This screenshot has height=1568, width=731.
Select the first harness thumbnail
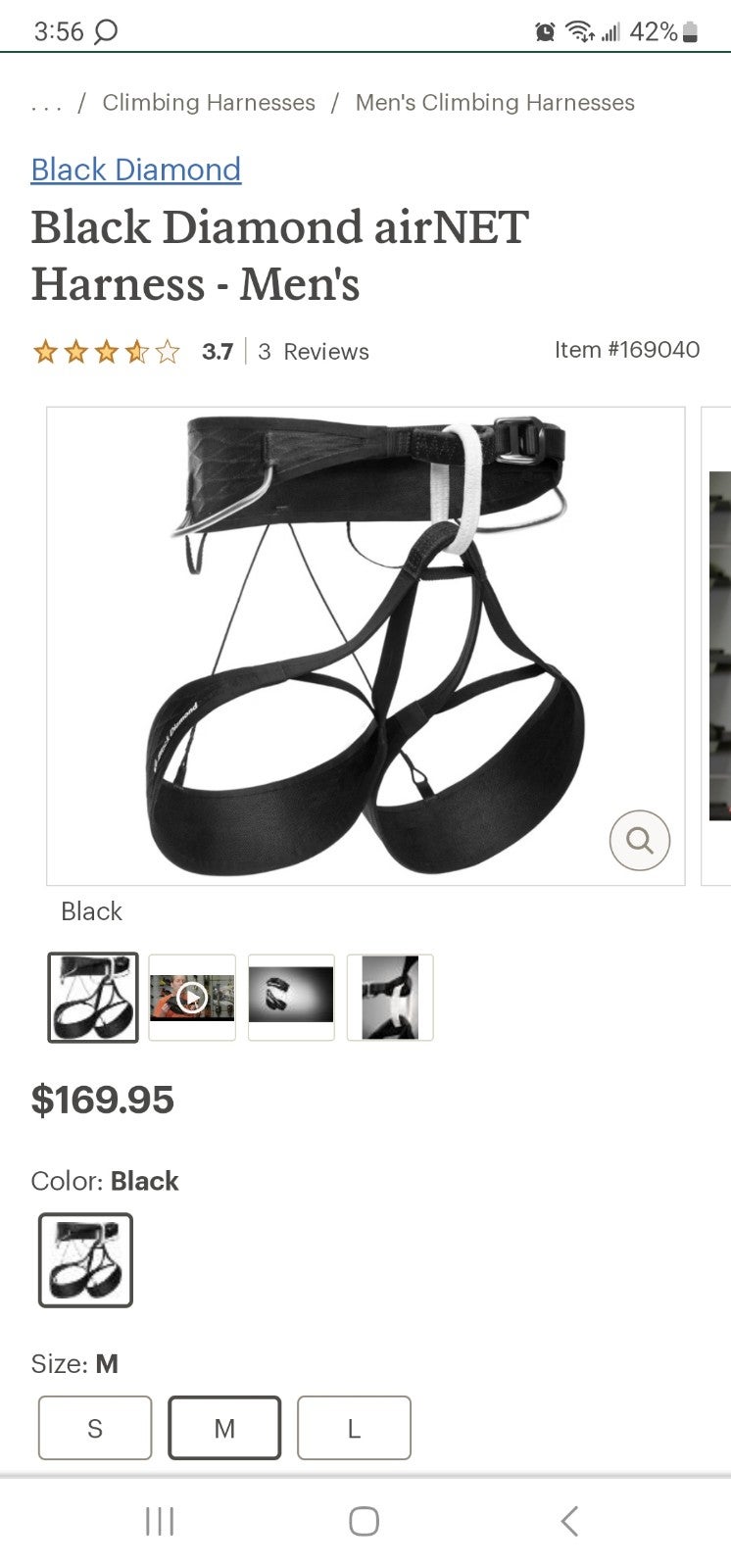click(x=93, y=998)
